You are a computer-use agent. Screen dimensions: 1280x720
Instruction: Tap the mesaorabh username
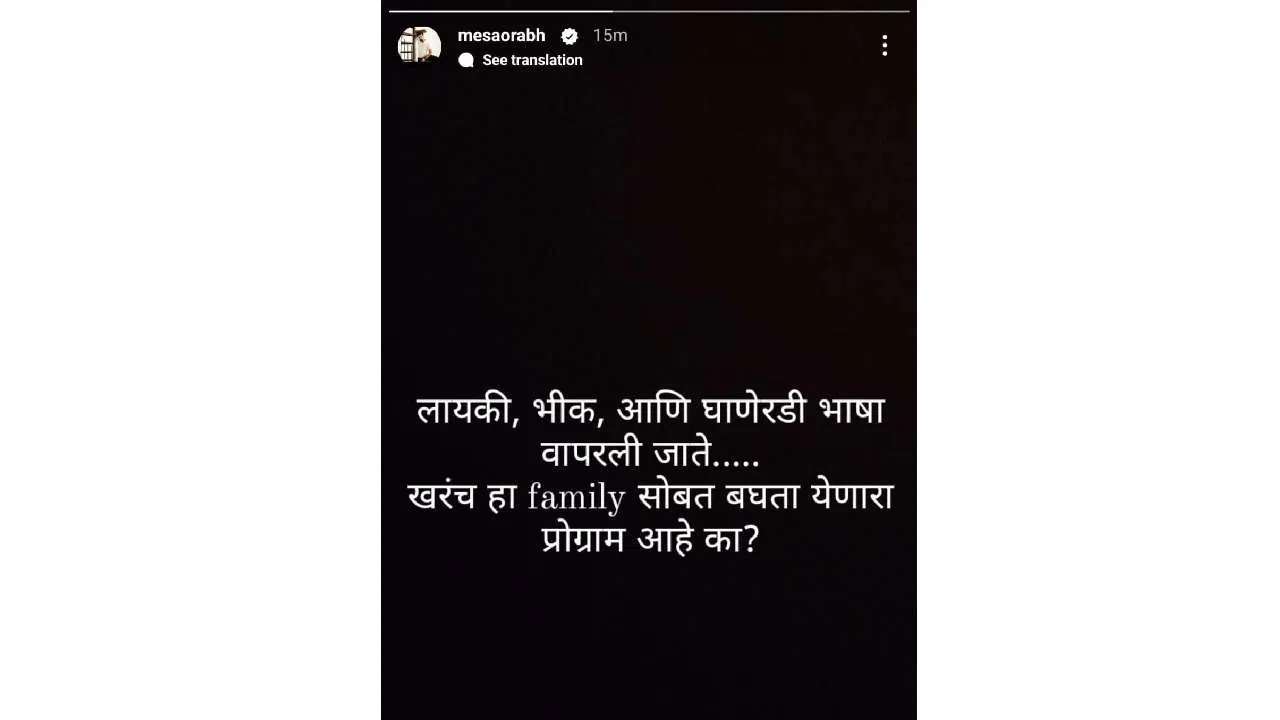pos(501,35)
